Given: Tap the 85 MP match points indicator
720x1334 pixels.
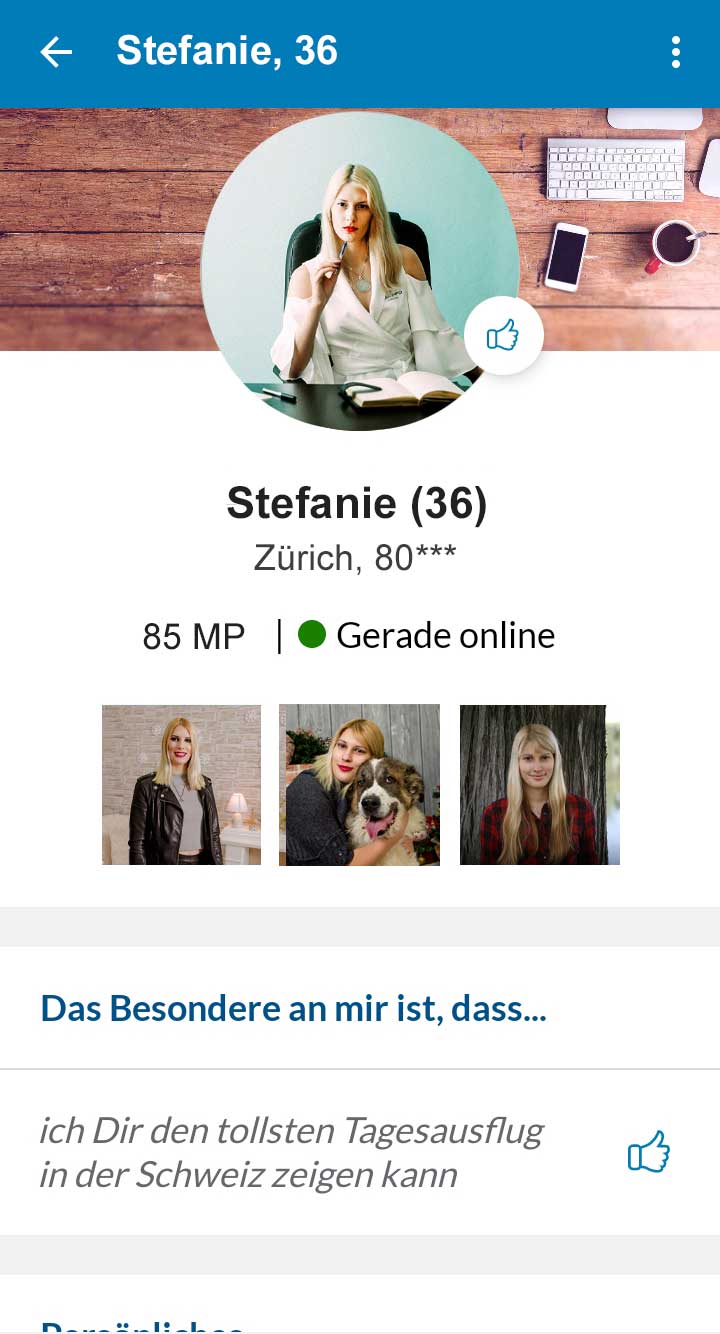Looking at the screenshot, I should tap(193, 635).
